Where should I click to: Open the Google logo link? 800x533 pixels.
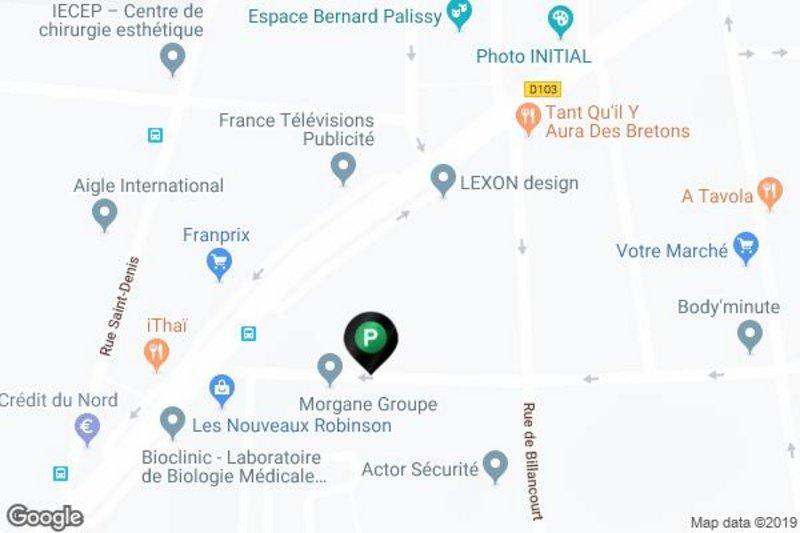coord(44,517)
